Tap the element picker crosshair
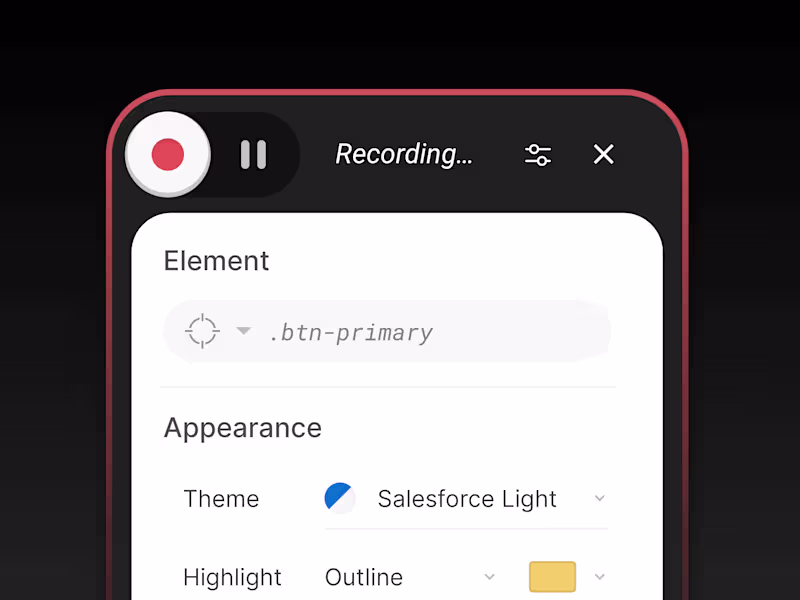 click(x=202, y=331)
